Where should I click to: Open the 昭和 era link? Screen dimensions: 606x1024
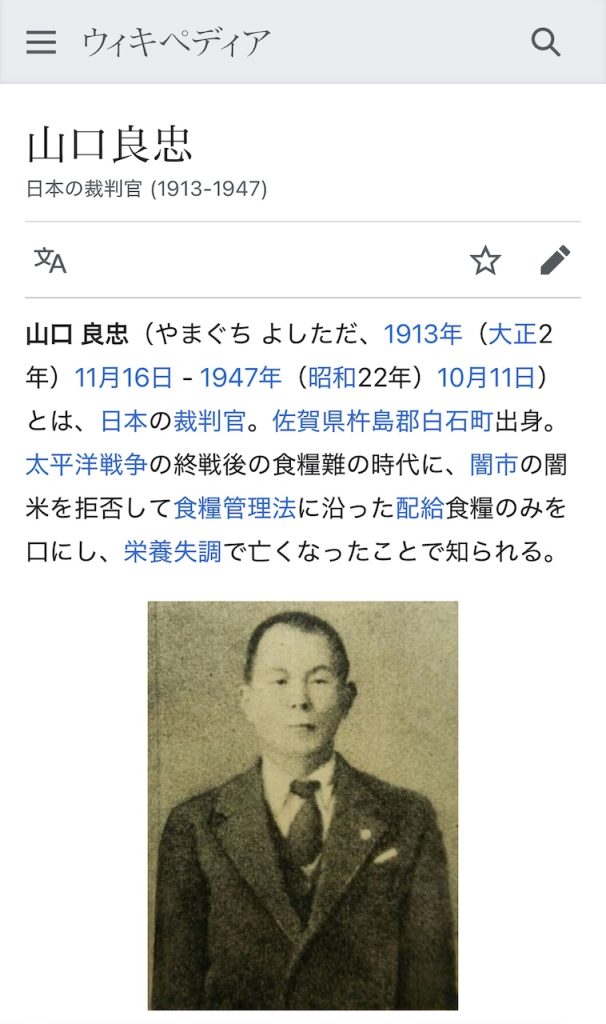[331, 378]
